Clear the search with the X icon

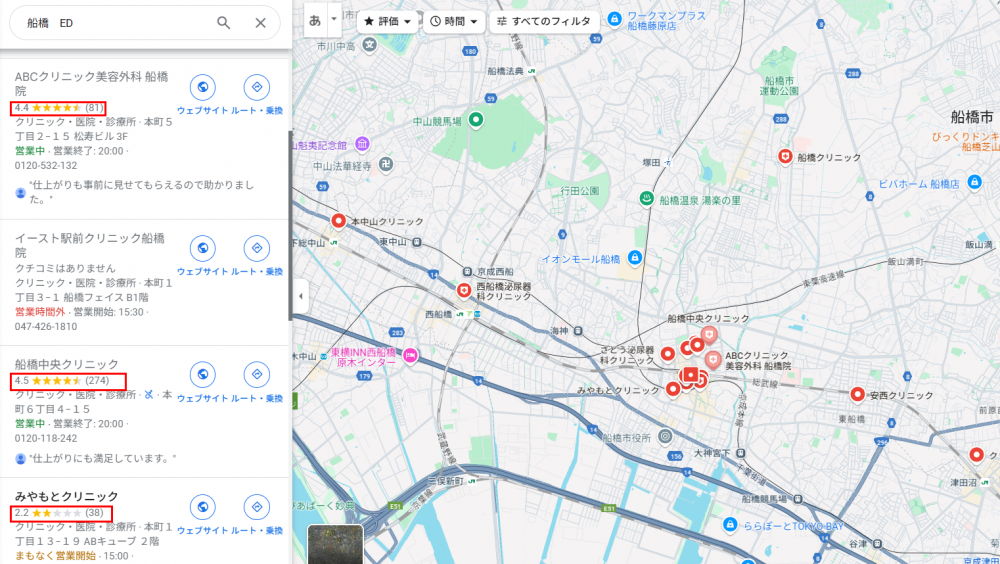(260, 22)
